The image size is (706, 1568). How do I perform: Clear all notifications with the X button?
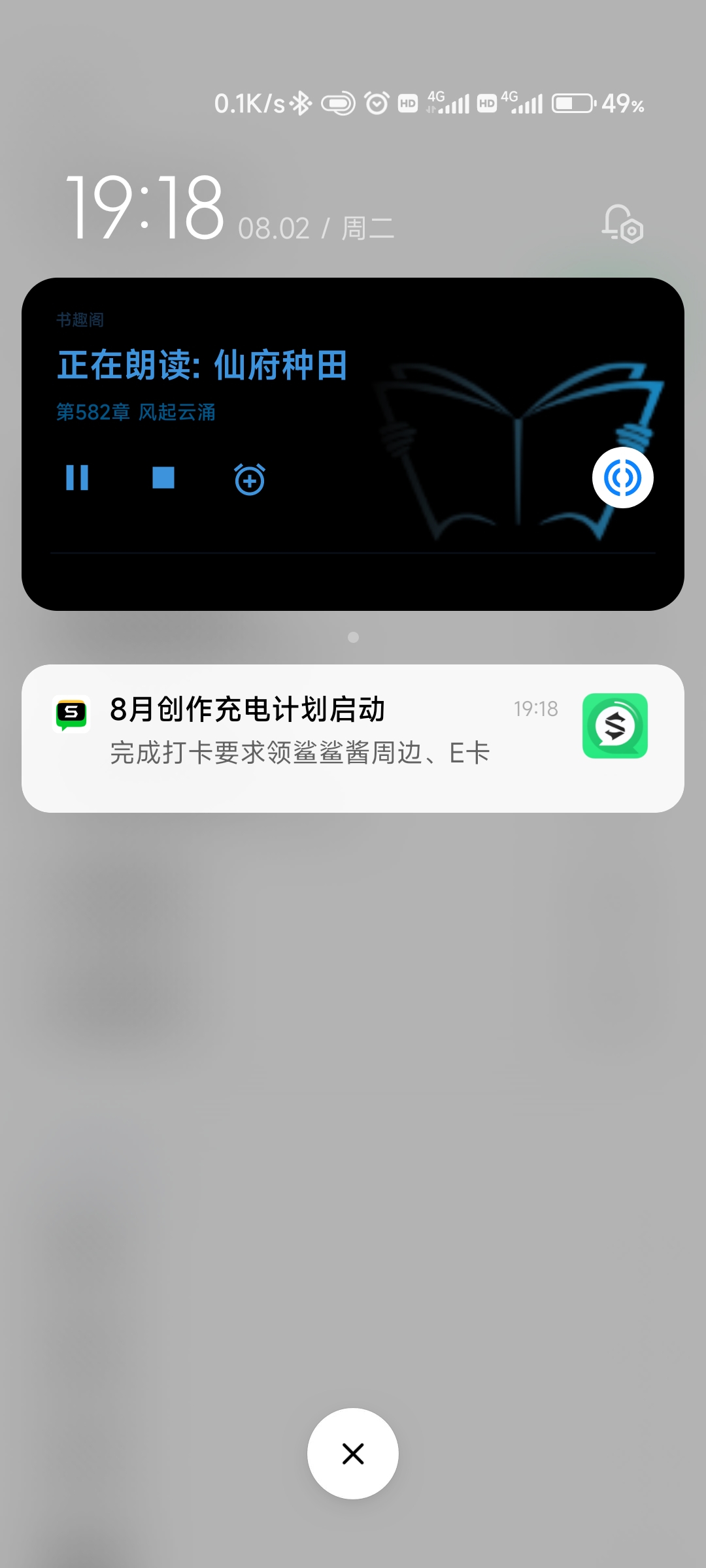(353, 1454)
